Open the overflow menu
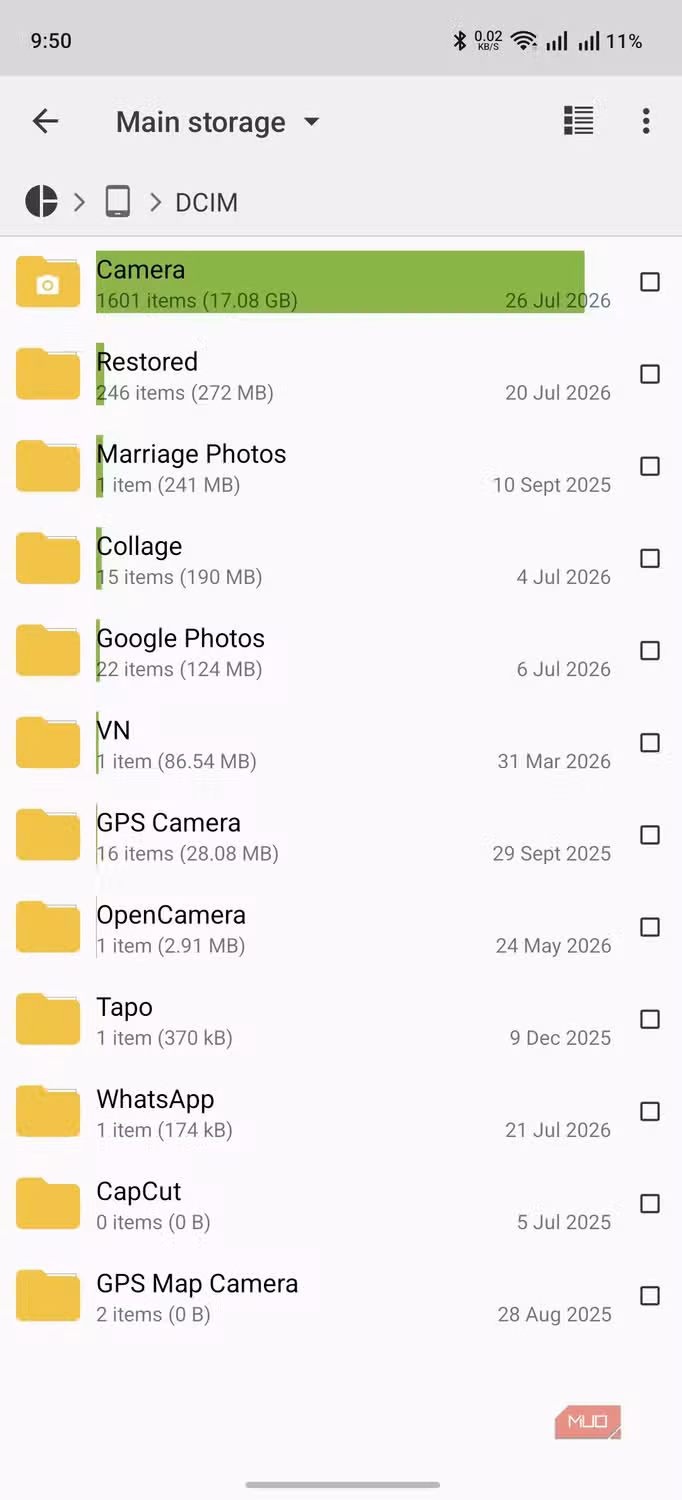The image size is (682, 1500). click(646, 121)
